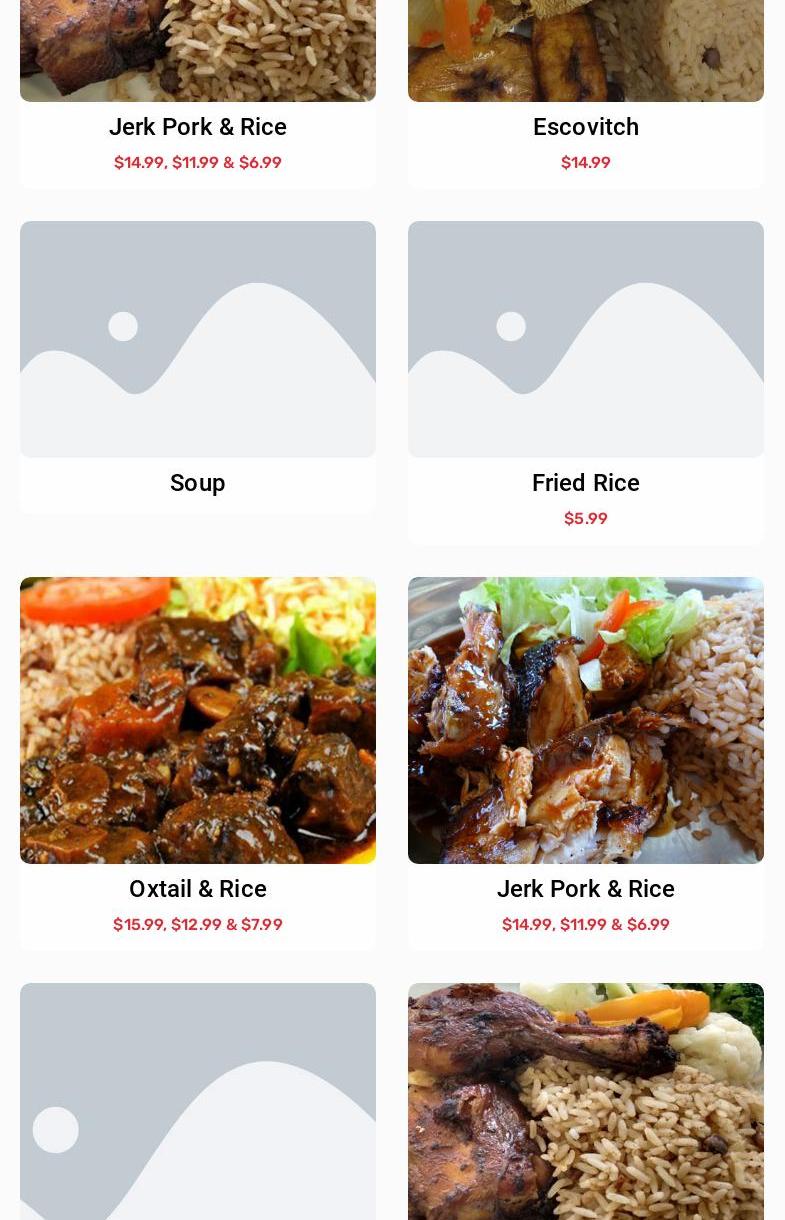View the Fried Rice item for $5.99

pyautogui.click(x=585, y=483)
